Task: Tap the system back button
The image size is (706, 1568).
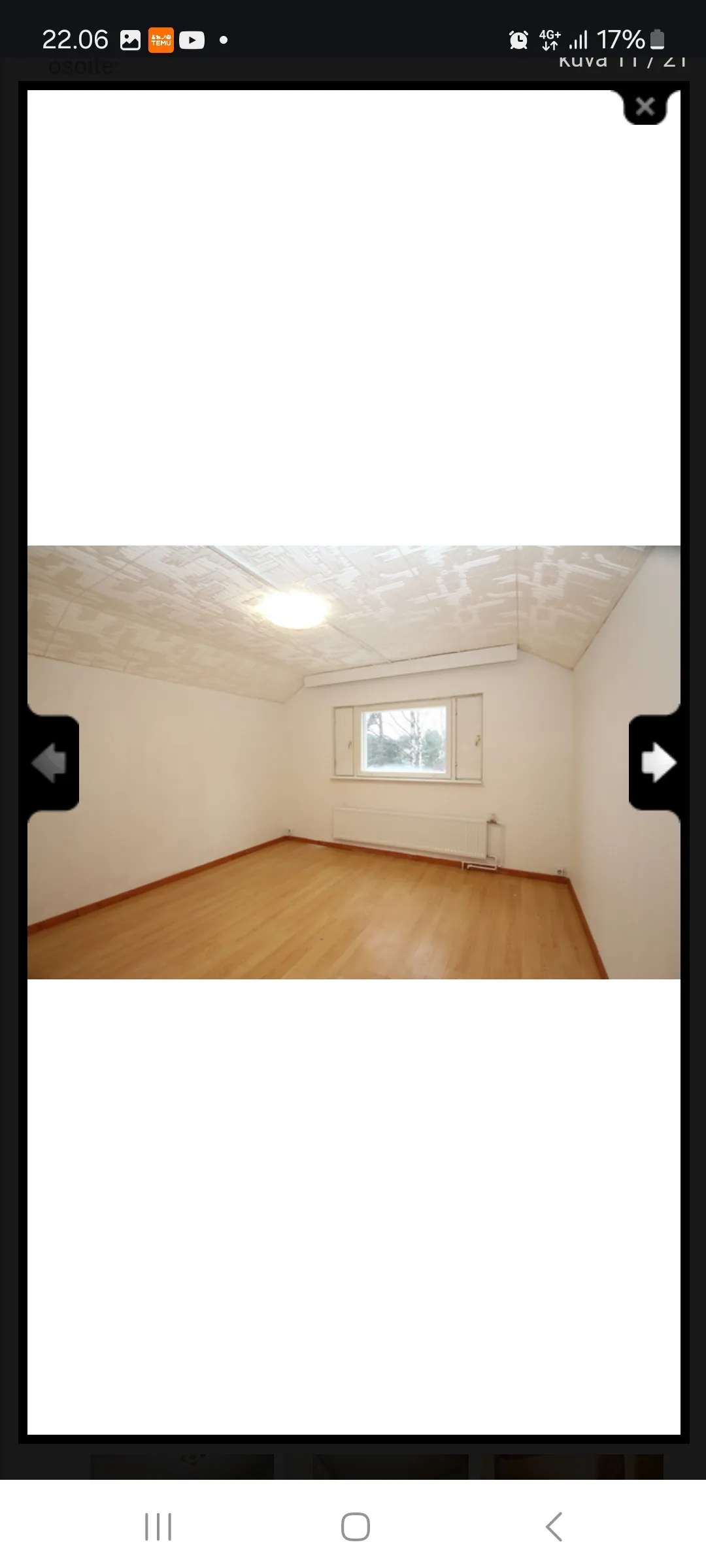Action: click(x=554, y=1527)
